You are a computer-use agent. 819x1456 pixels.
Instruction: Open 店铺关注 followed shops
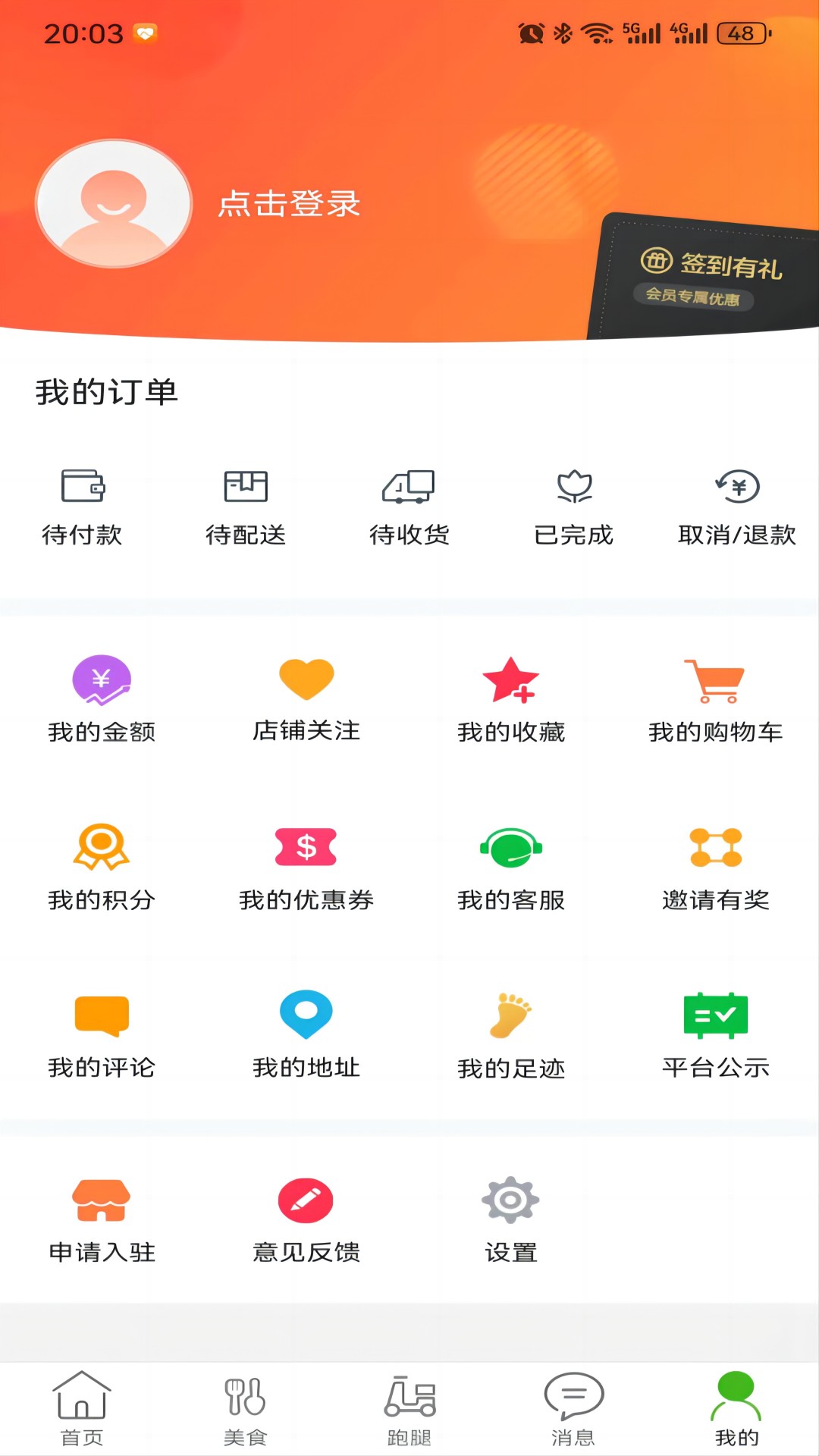pos(306,699)
